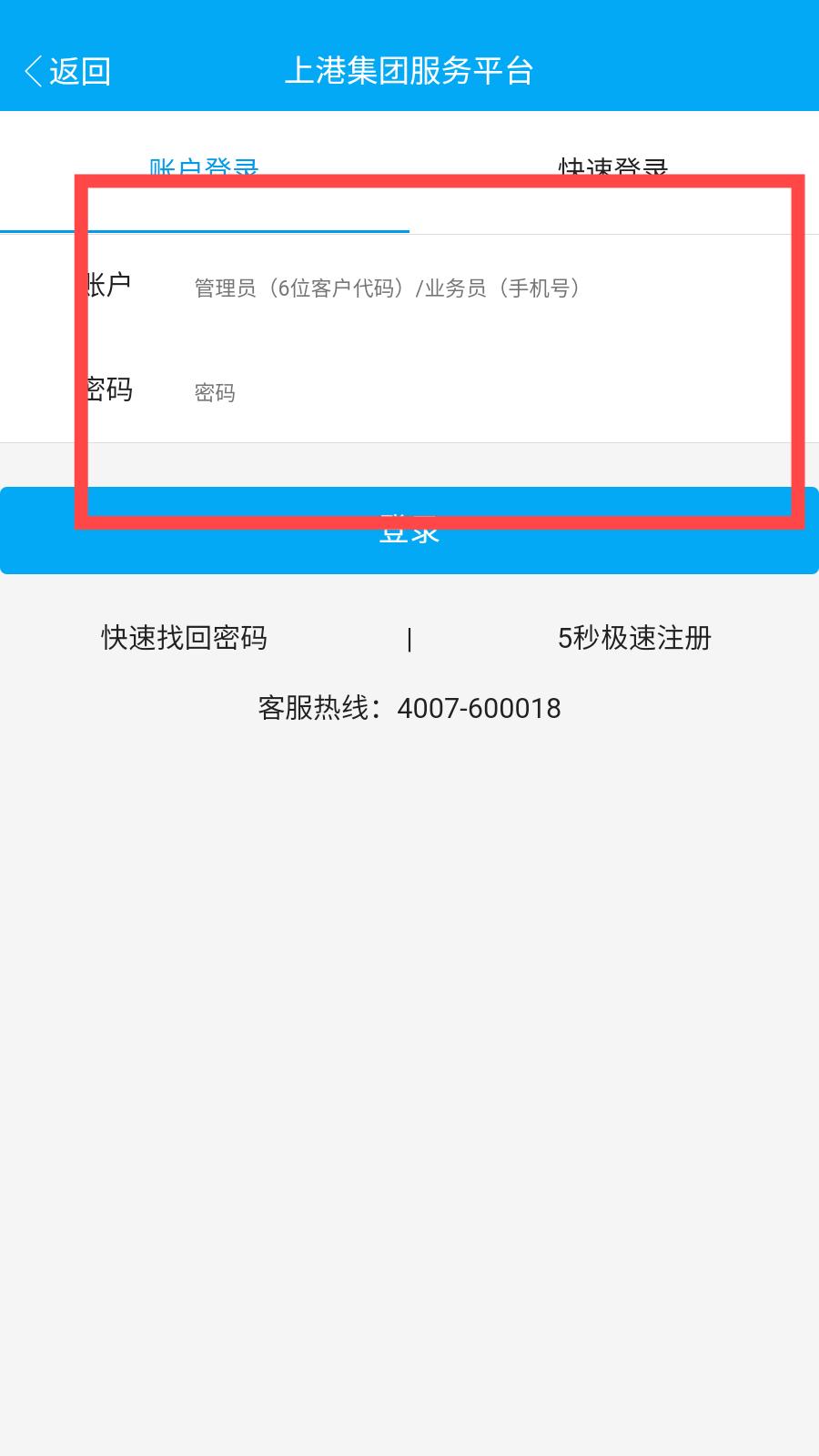Screen dimensions: 819x1456
Task: Go back with the 返回 button
Action: click(66, 71)
